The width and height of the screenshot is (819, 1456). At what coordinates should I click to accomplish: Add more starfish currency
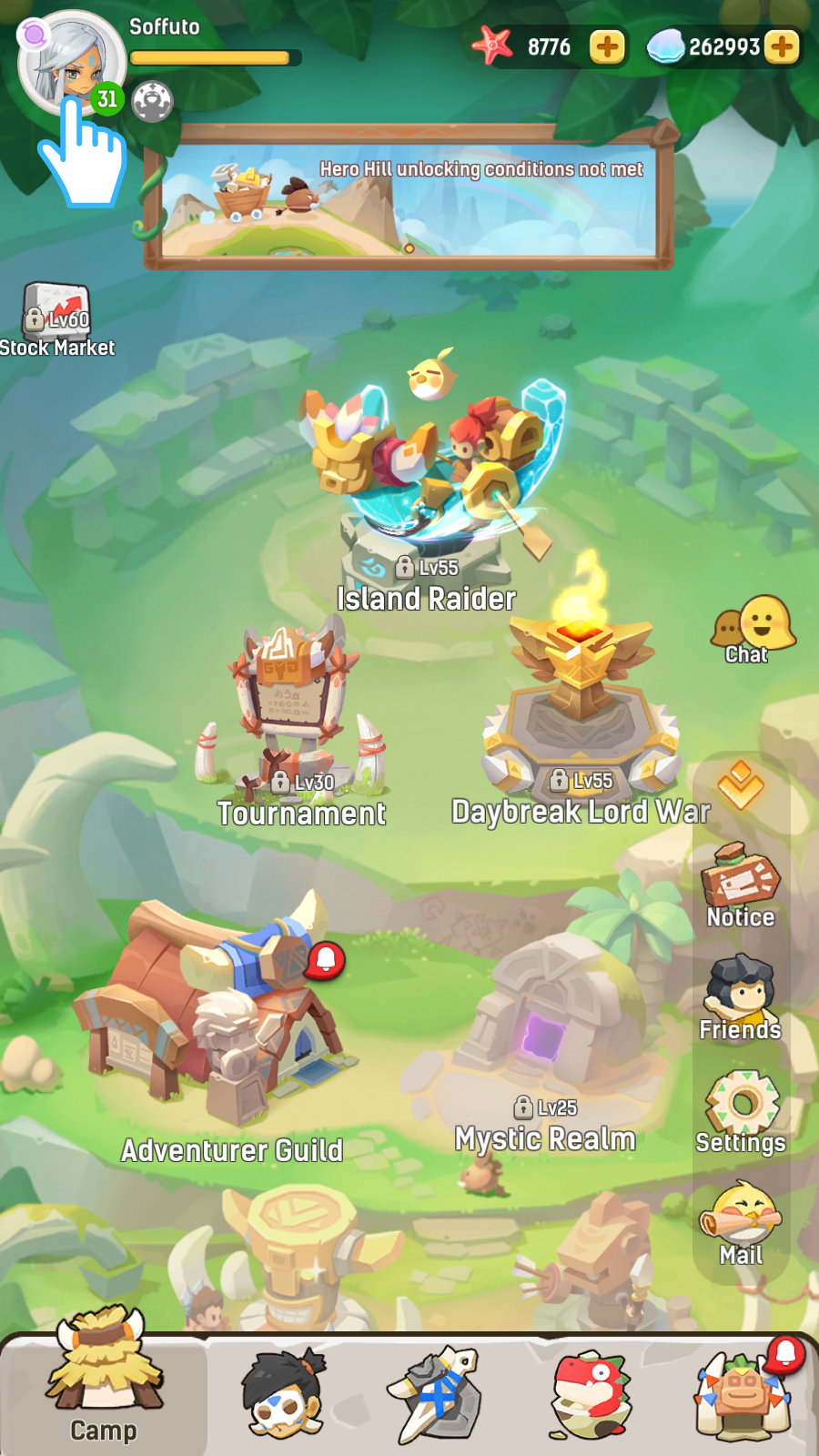tap(607, 46)
